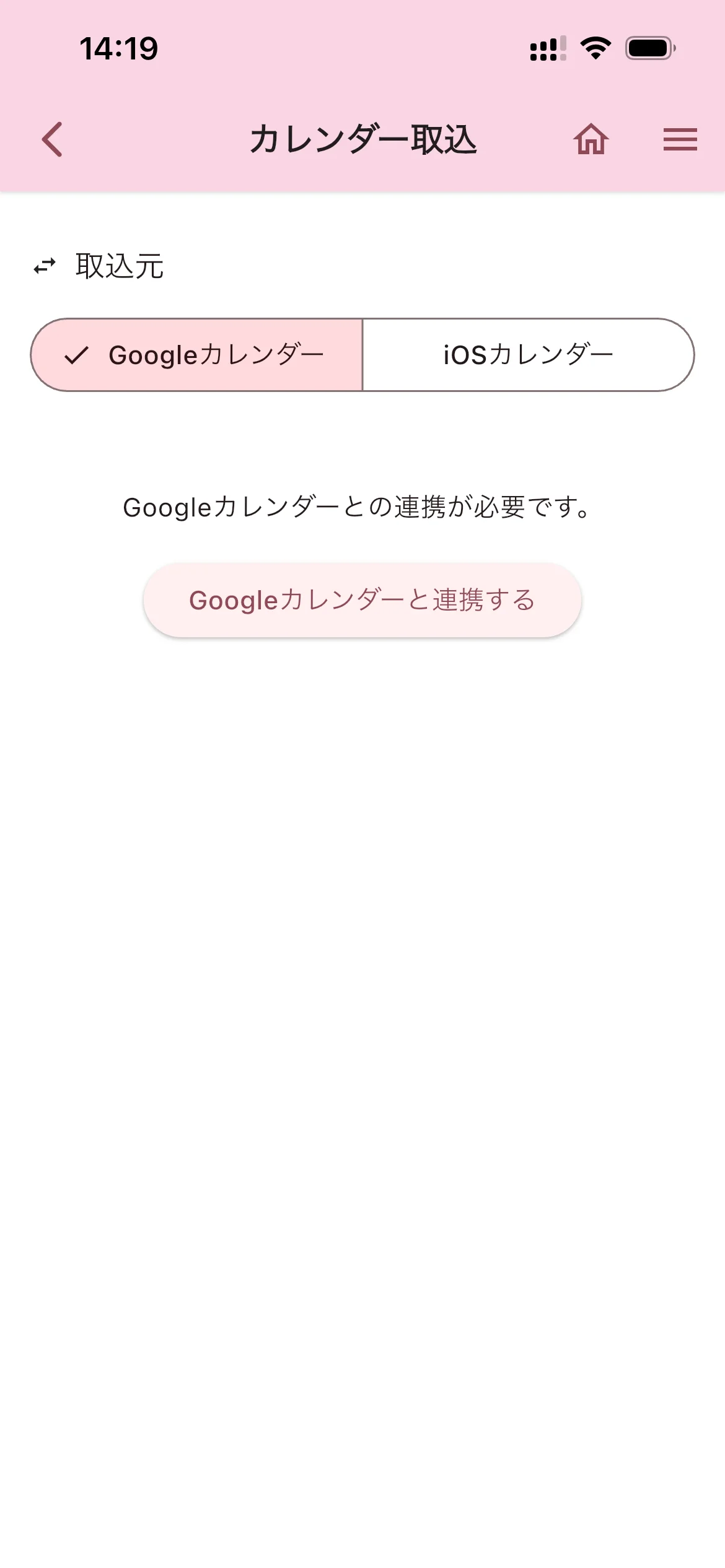Go back from カレンダー取込 screen

click(53, 139)
